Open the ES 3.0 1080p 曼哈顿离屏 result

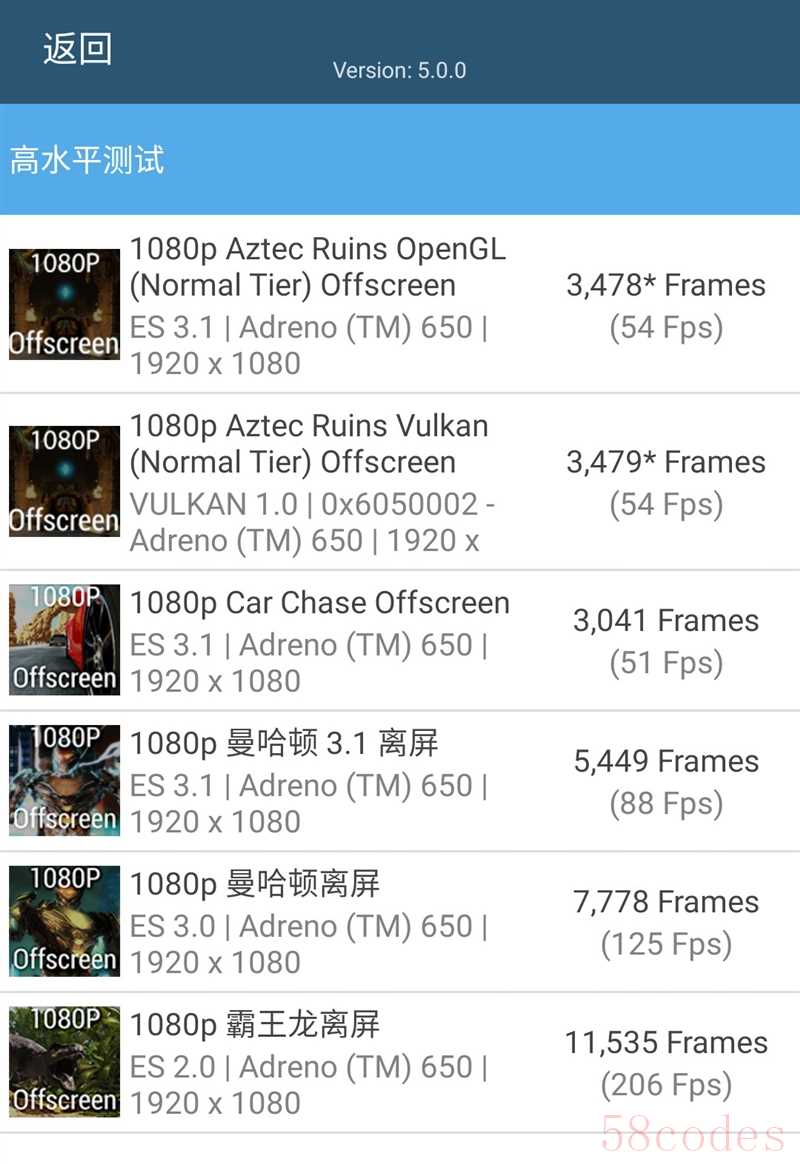click(400, 922)
